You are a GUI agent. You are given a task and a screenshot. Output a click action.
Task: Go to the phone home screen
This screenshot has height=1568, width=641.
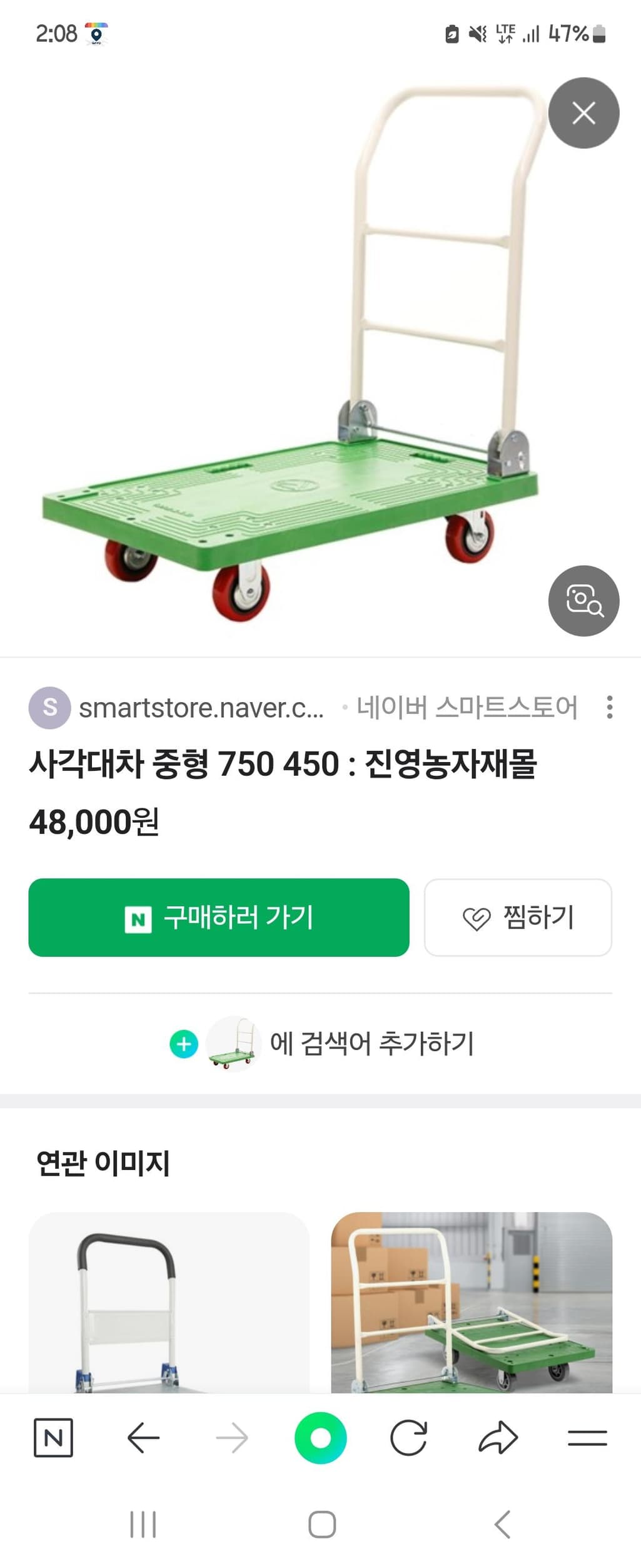[322, 1524]
